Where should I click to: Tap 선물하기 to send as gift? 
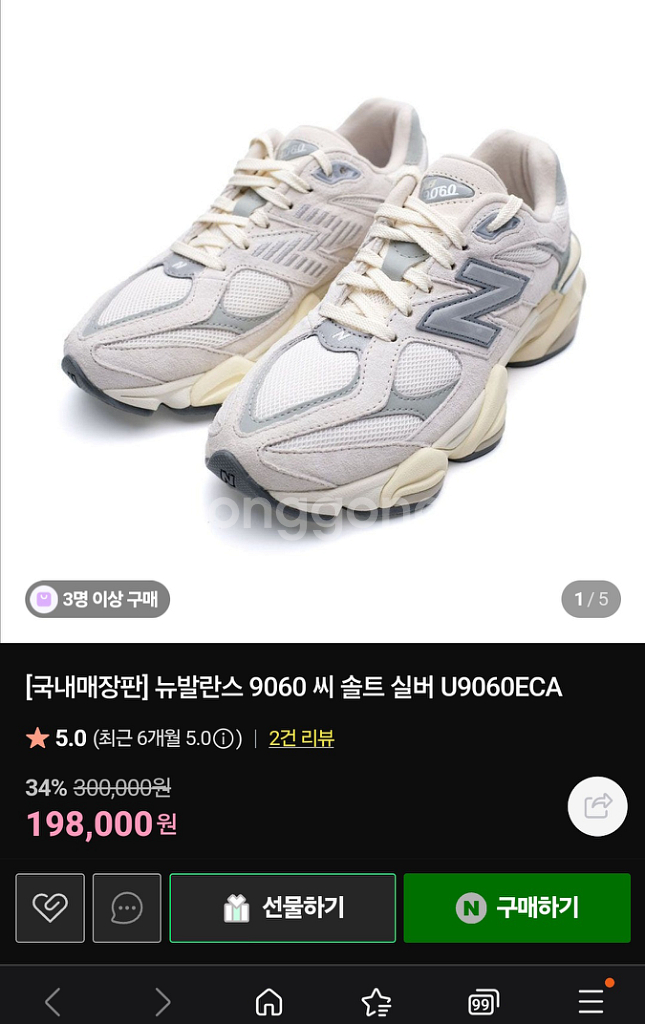pos(283,908)
